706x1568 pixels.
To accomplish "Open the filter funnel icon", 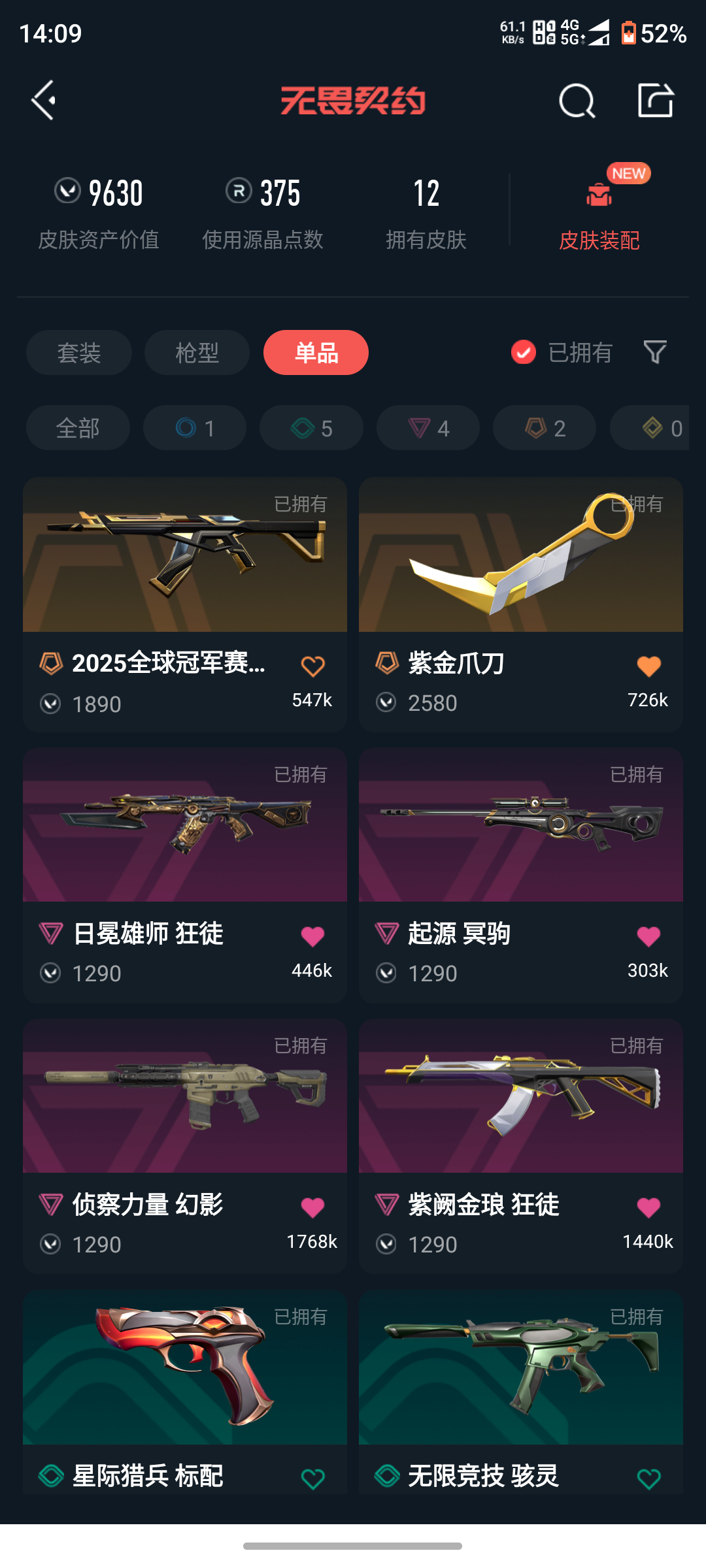I will tap(655, 353).
